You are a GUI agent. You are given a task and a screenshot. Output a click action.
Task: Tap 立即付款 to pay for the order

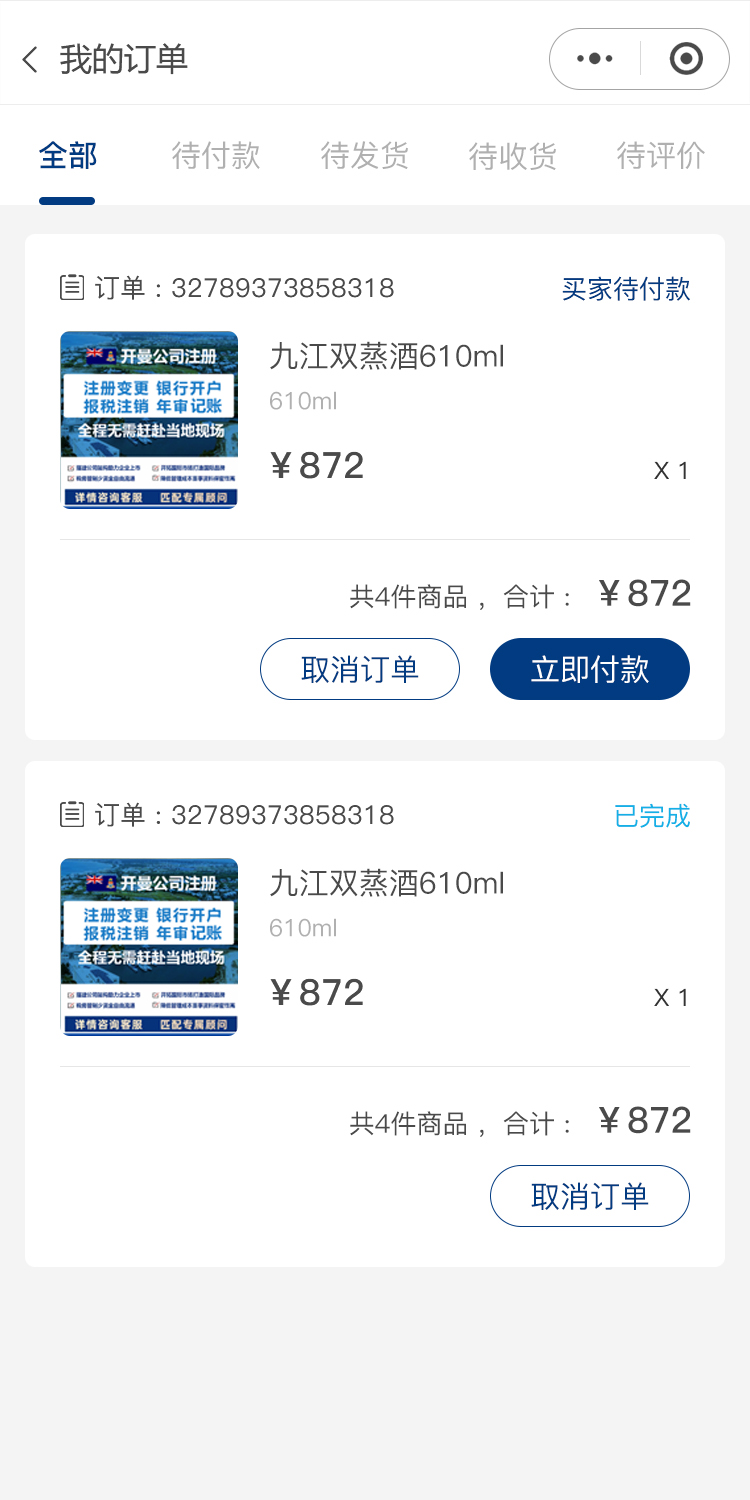(x=590, y=669)
